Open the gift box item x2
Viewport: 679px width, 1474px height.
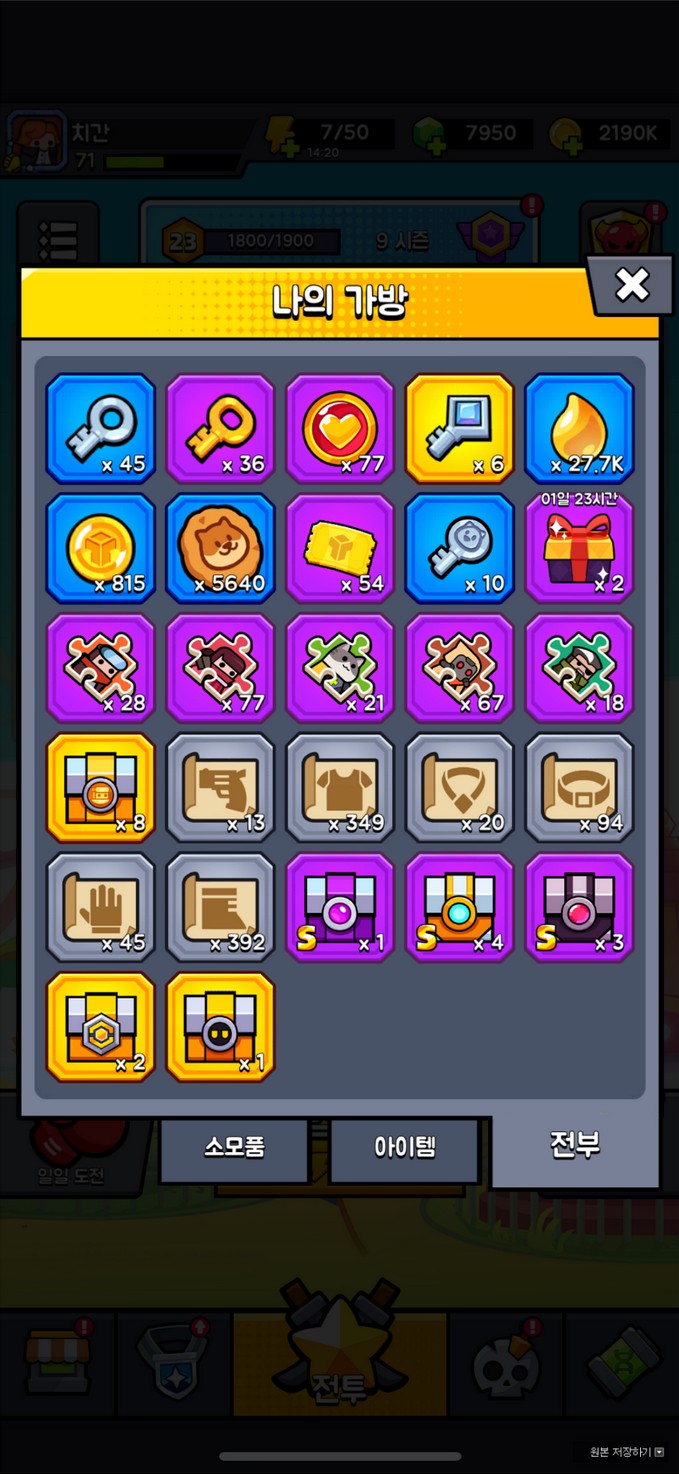[579, 548]
